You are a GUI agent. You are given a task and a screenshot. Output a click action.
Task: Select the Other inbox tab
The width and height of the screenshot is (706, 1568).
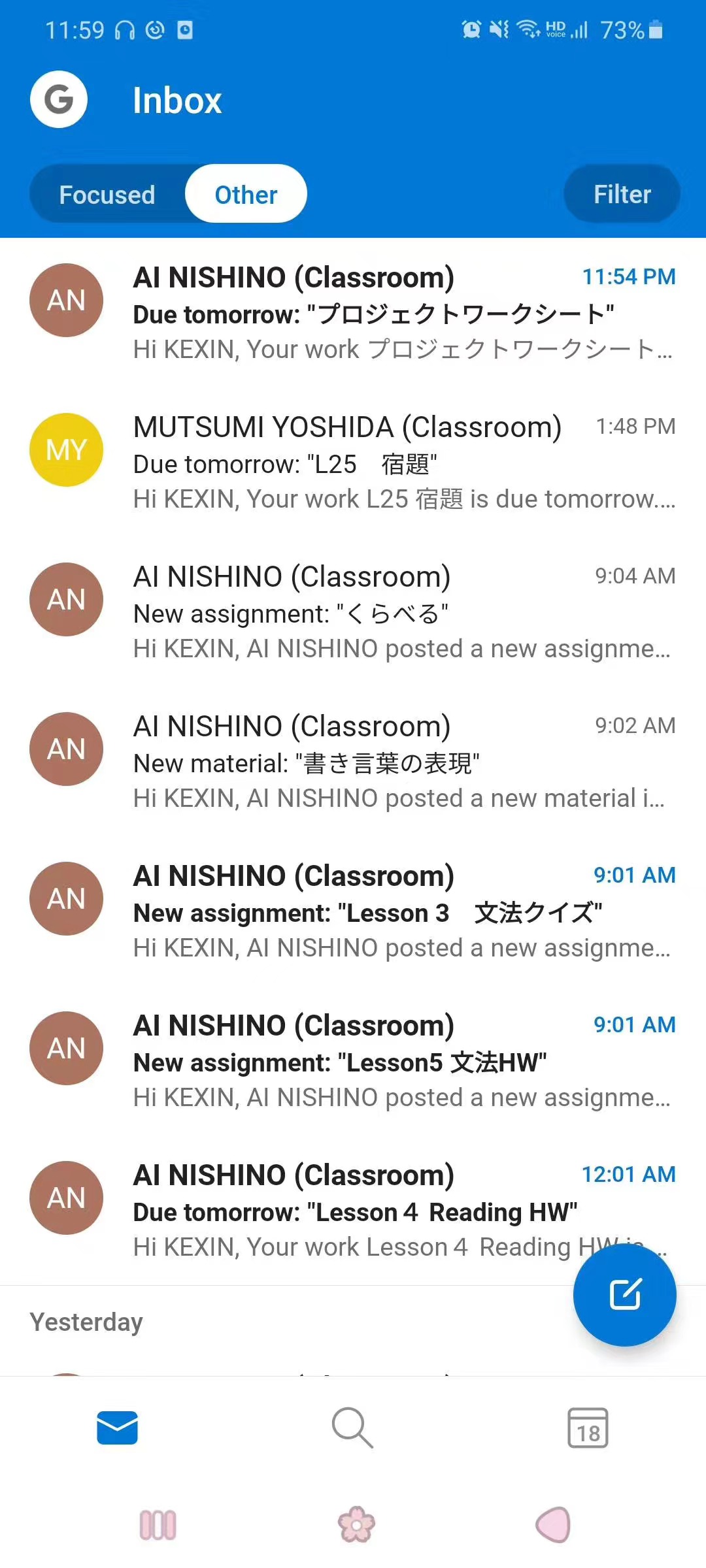click(246, 195)
